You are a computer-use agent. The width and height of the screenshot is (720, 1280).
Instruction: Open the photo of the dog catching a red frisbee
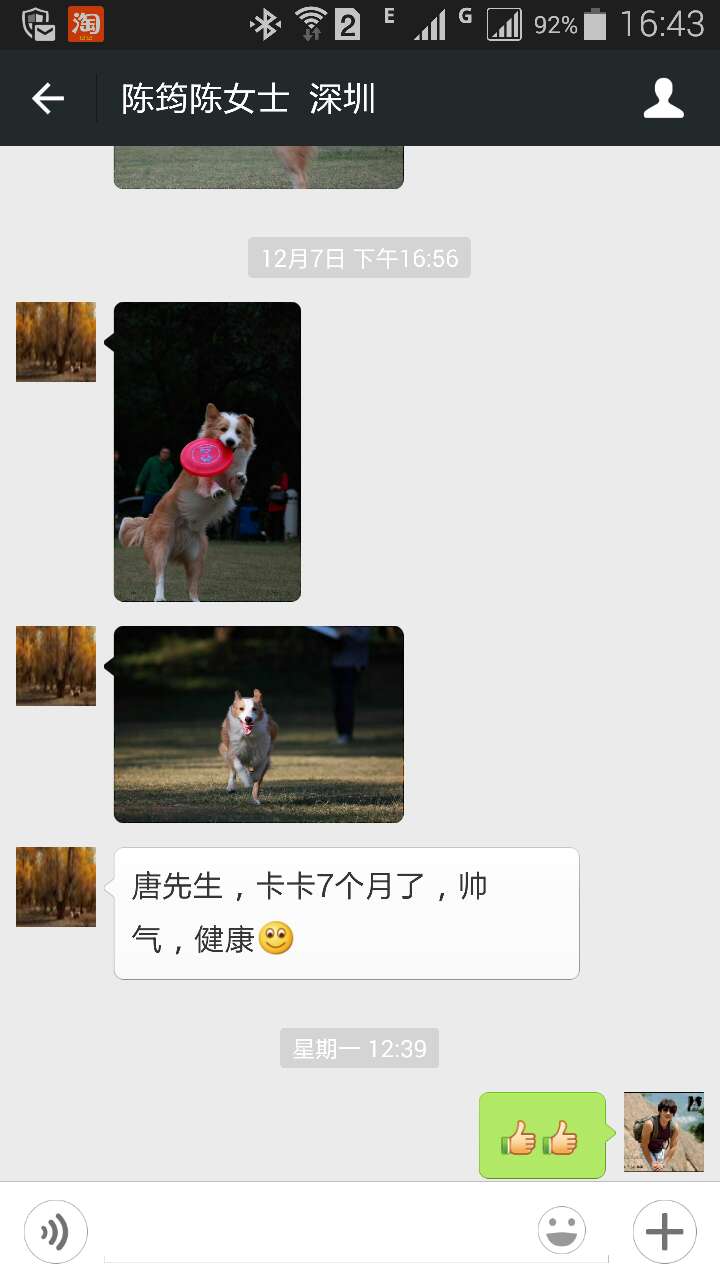click(207, 452)
